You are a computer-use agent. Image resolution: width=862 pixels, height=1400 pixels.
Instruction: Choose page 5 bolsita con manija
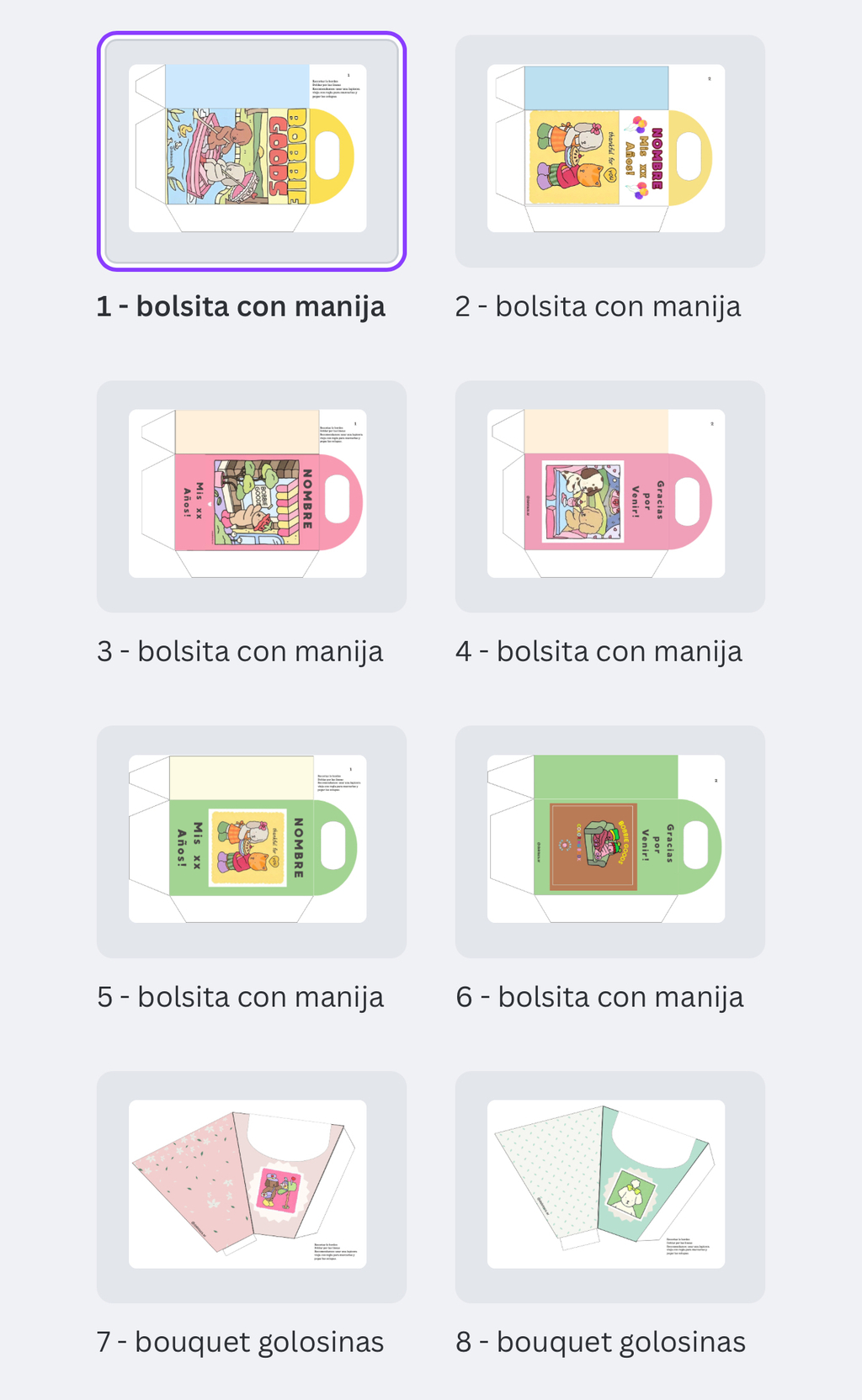(251, 841)
